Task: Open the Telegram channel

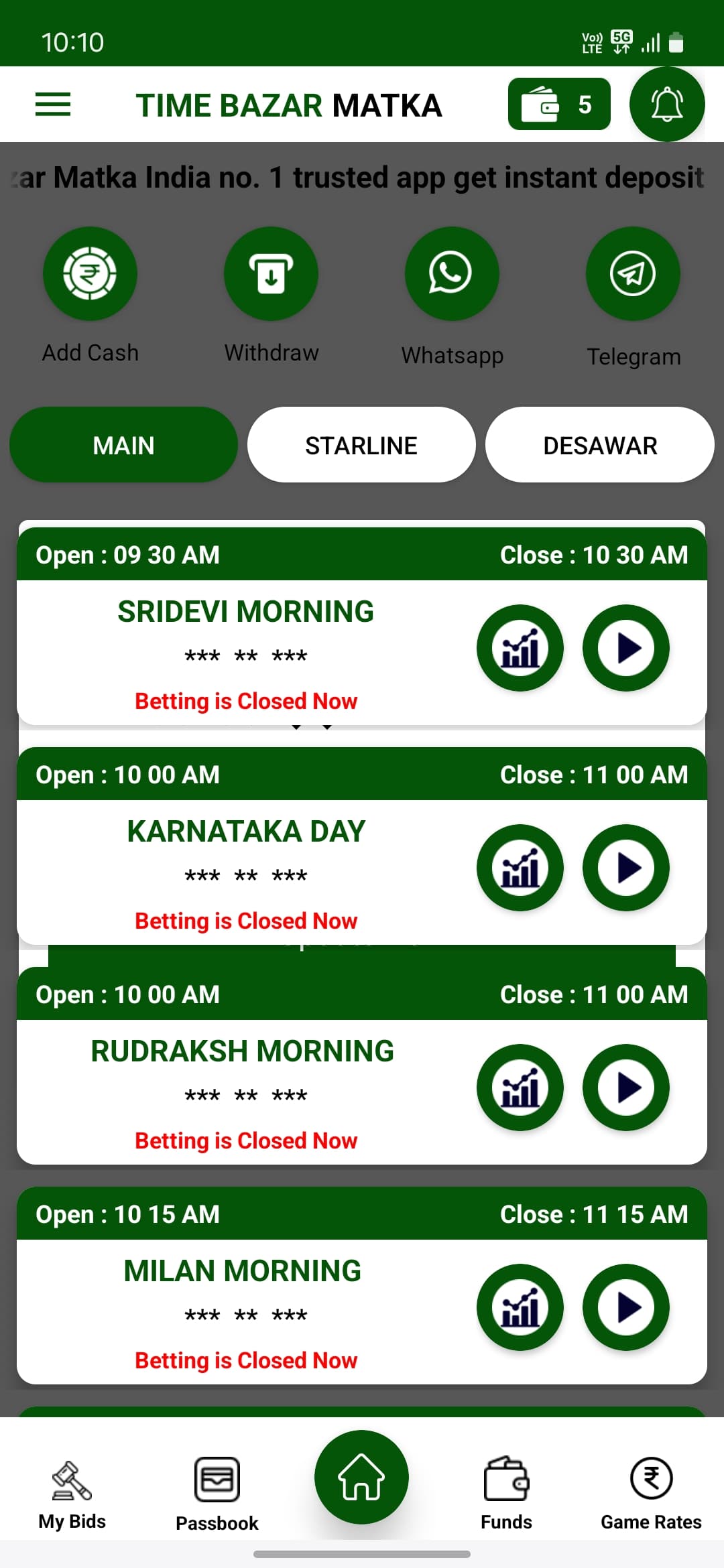Action: [x=633, y=274]
